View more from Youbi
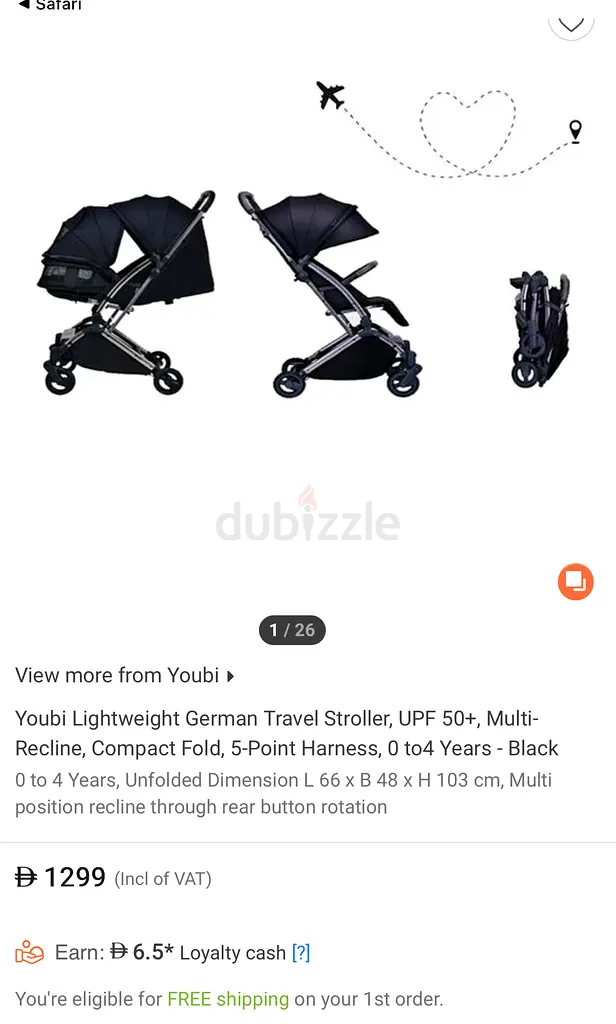The image size is (616, 1024). tap(125, 675)
